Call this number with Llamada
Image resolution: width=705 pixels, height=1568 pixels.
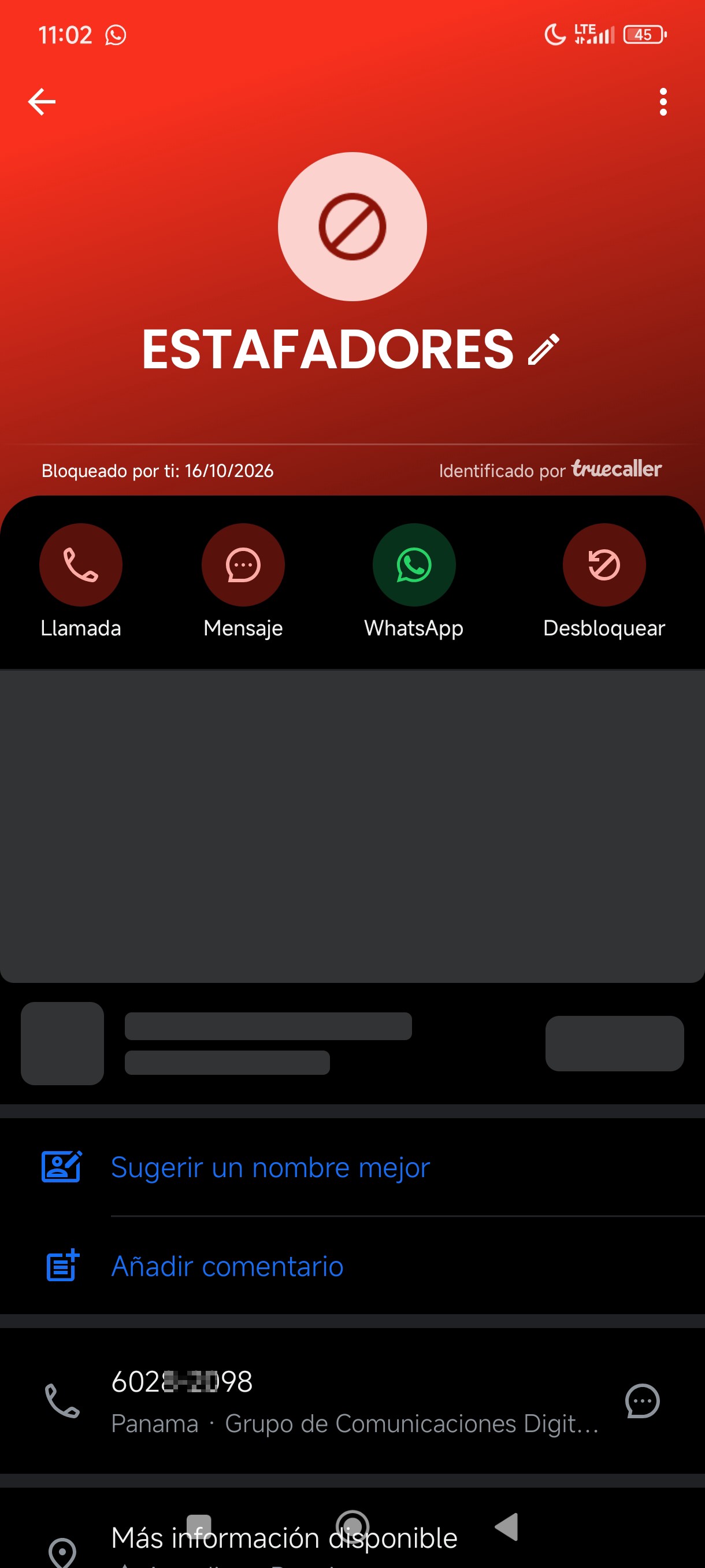coord(81,580)
